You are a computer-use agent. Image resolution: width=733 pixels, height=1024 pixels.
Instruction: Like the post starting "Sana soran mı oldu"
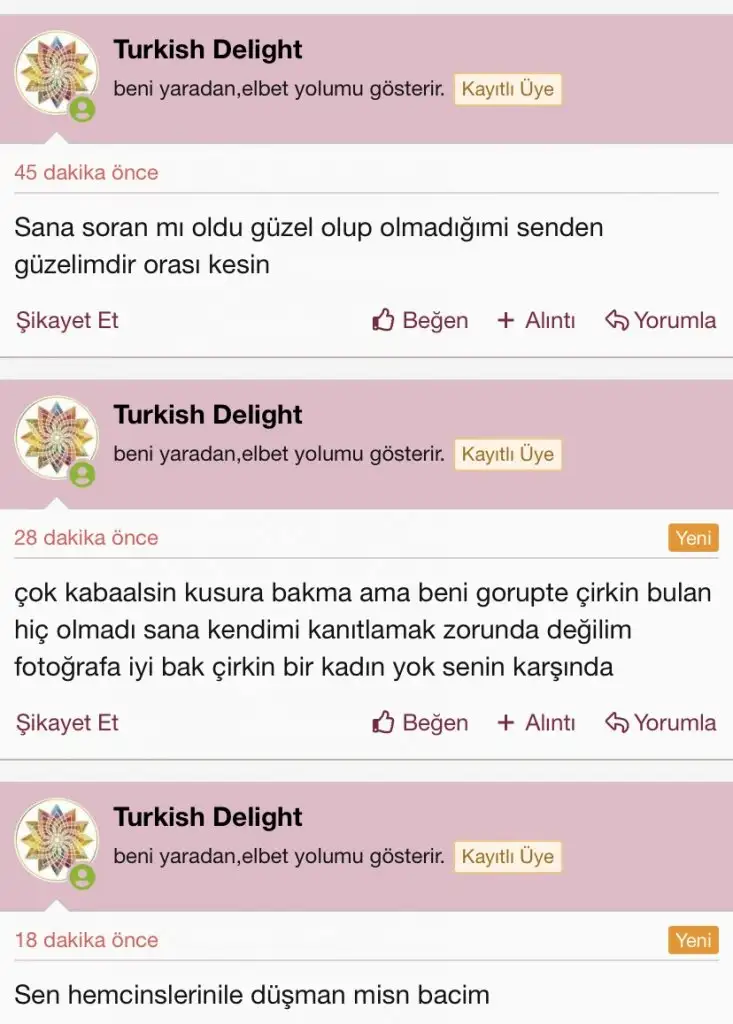[420, 321]
